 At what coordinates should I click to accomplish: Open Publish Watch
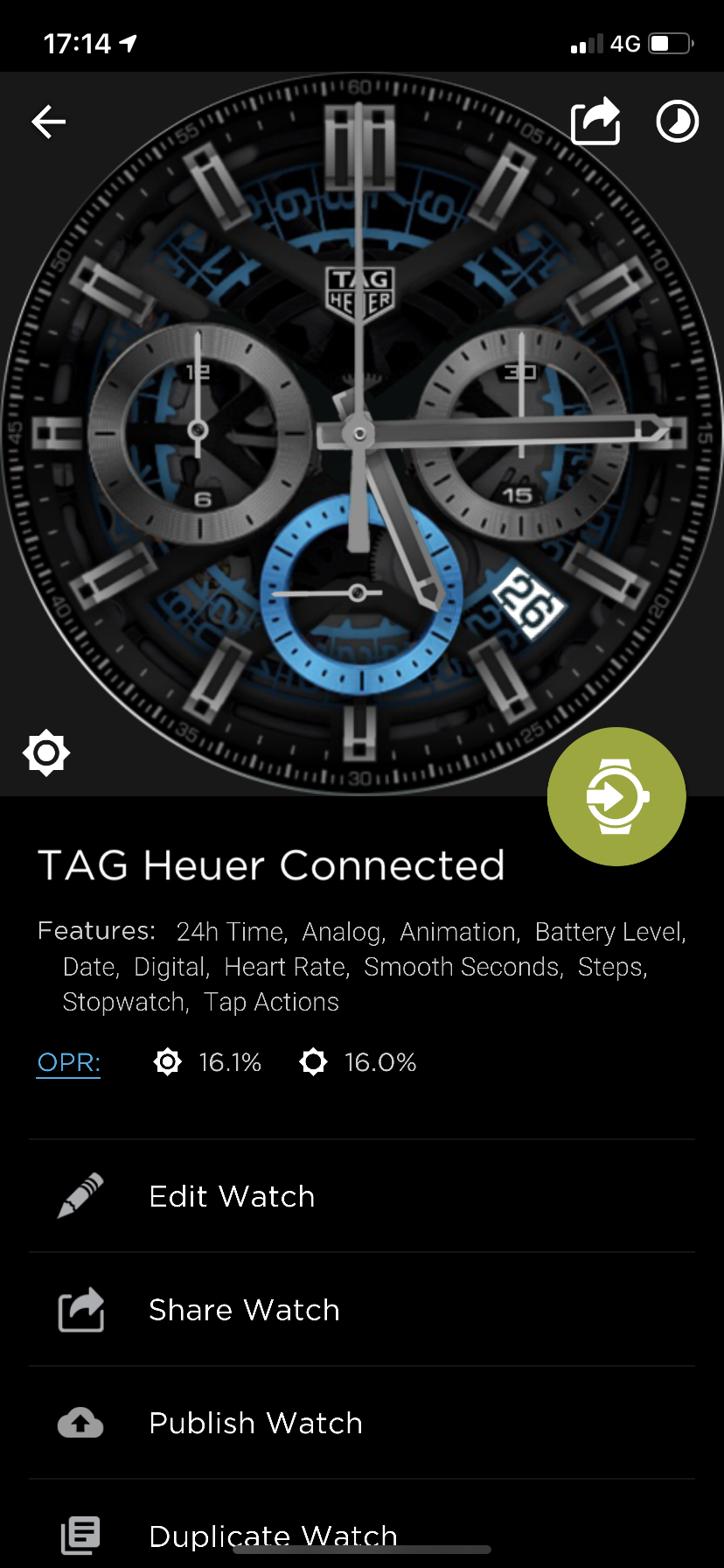[362, 1423]
